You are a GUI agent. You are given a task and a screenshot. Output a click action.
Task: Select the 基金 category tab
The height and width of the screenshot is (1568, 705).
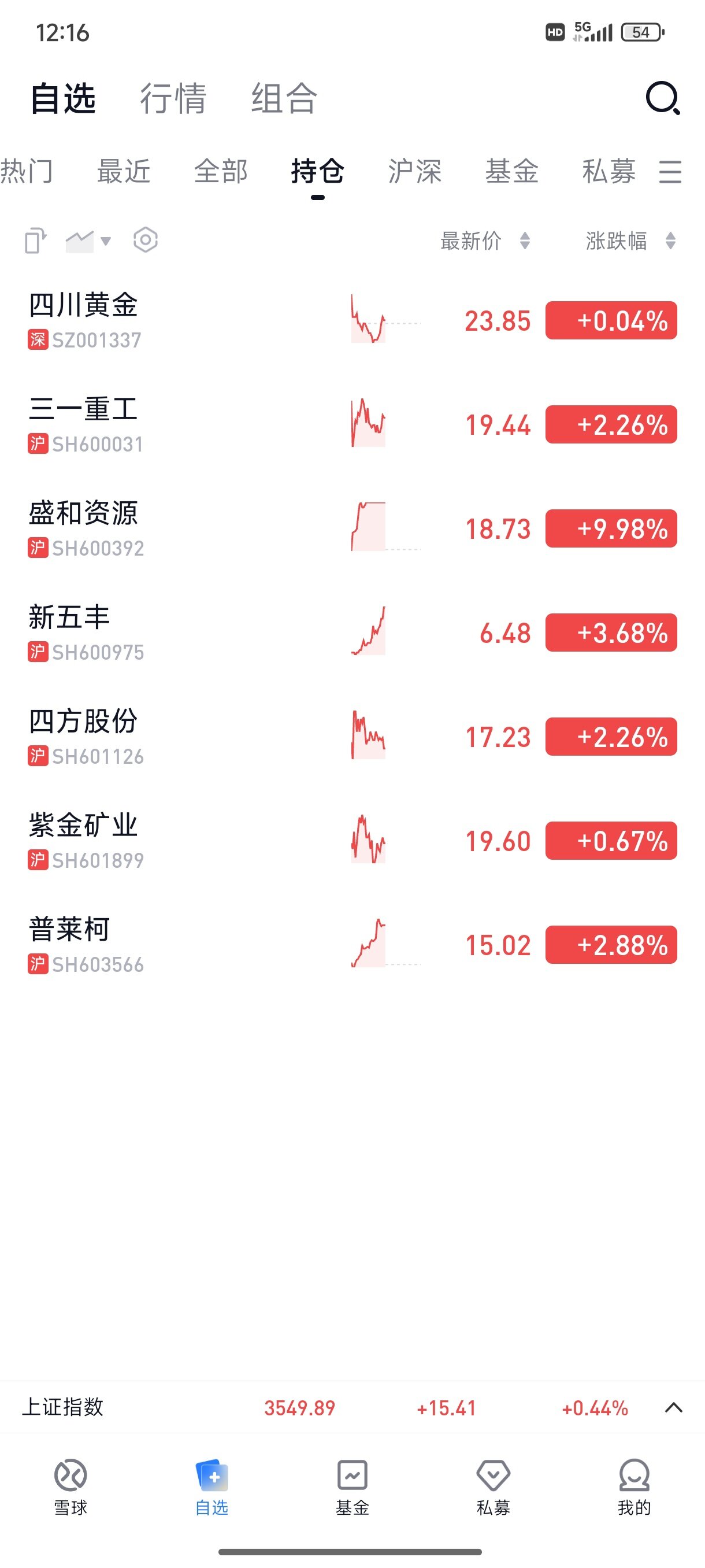click(x=511, y=171)
